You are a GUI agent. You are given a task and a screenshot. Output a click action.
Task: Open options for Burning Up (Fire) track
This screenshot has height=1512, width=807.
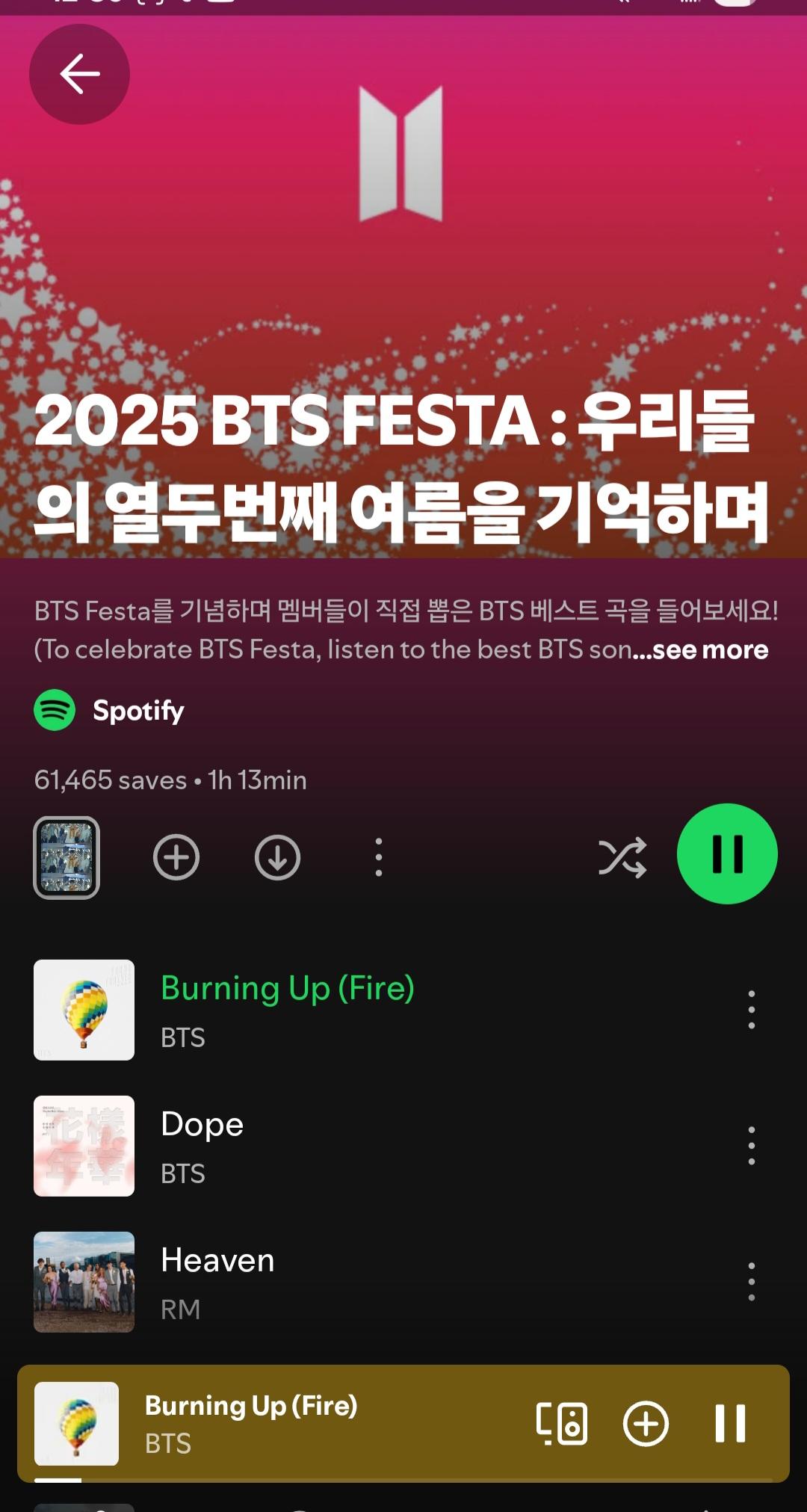(751, 1010)
